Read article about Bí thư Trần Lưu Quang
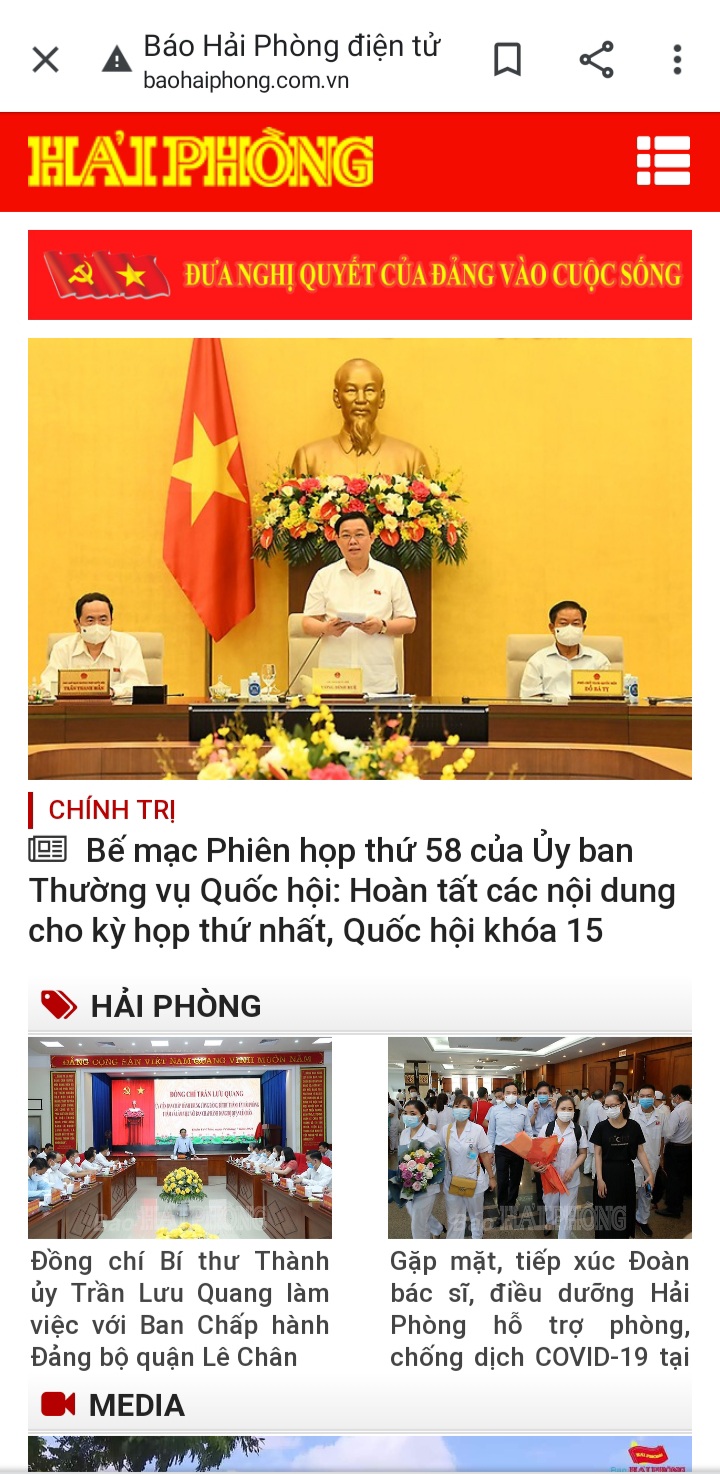 (180, 1309)
